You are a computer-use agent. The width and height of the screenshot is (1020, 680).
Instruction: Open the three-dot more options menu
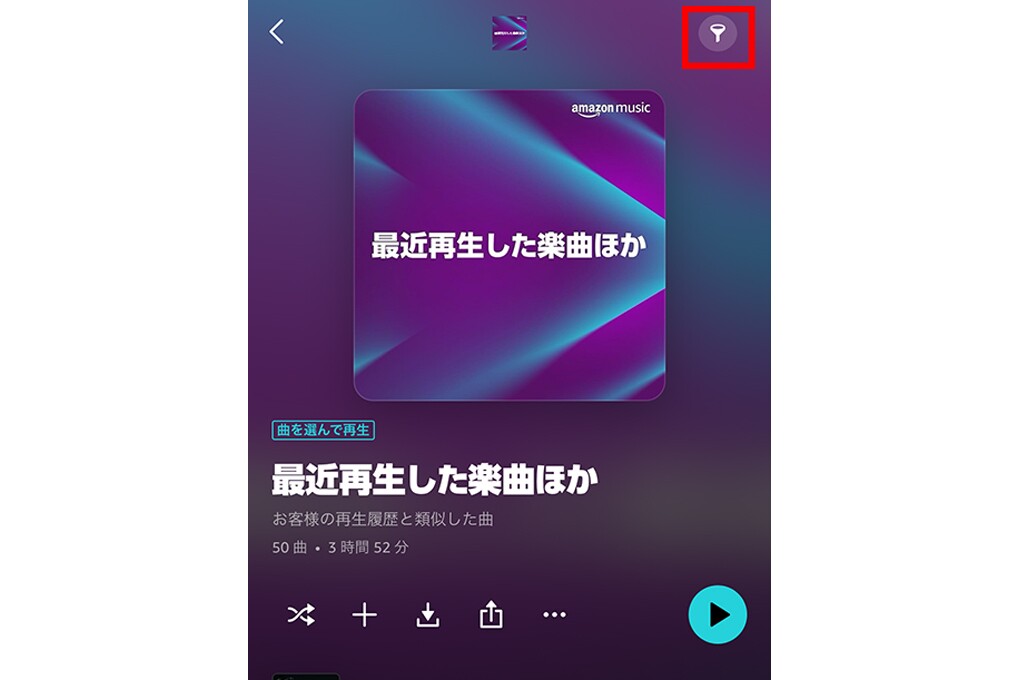pyautogui.click(x=554, y=615)
